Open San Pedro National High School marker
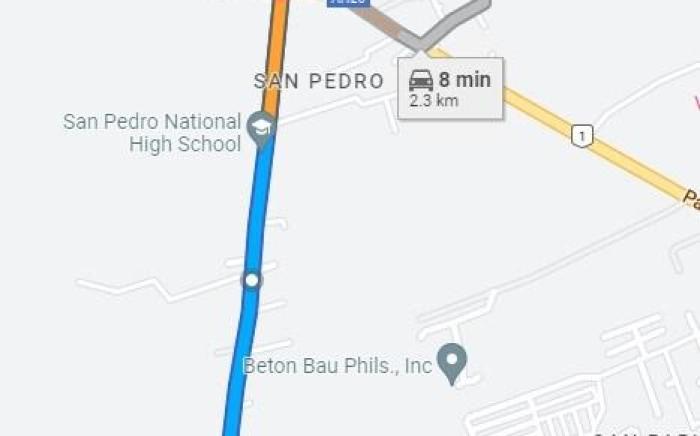The width and height of the screenshot is (700, 436). click(x=261, y=128)
